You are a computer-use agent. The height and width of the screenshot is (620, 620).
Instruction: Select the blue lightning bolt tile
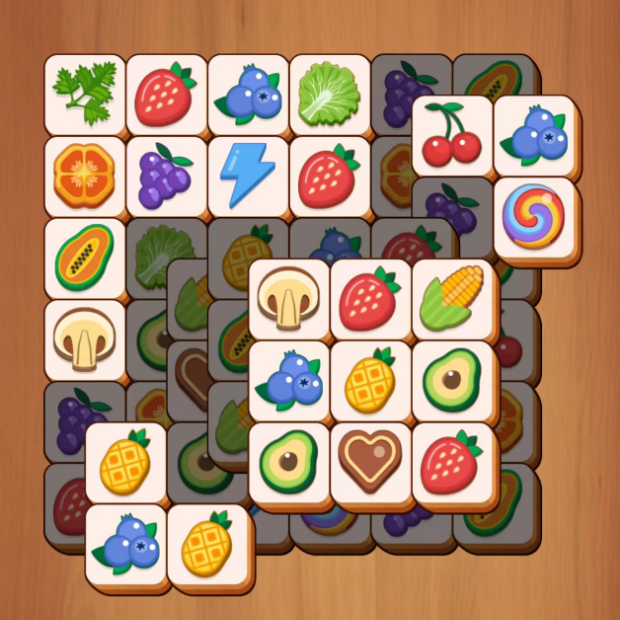pos(248,175)
